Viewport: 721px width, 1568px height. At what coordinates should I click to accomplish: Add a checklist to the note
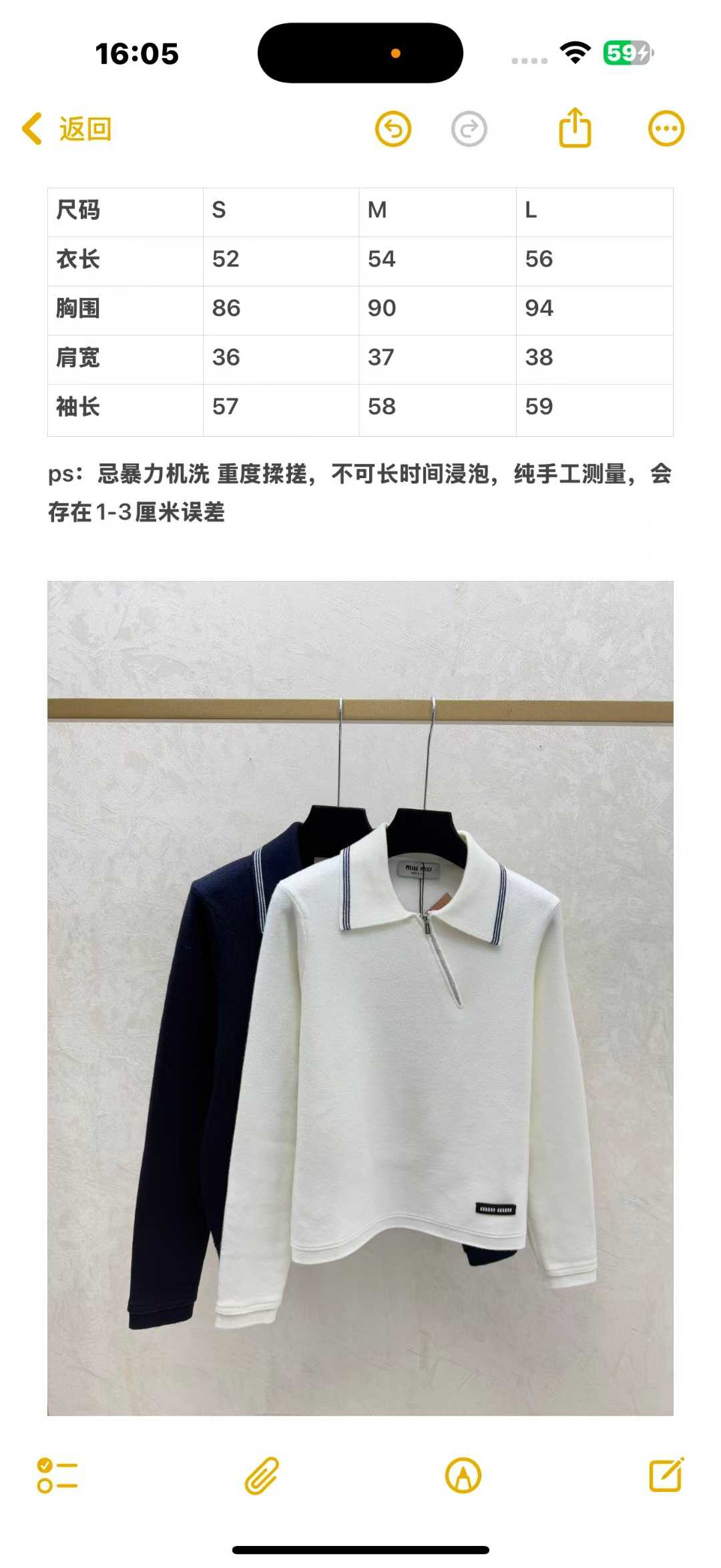pyautogui.click(x=57, y=1475)
